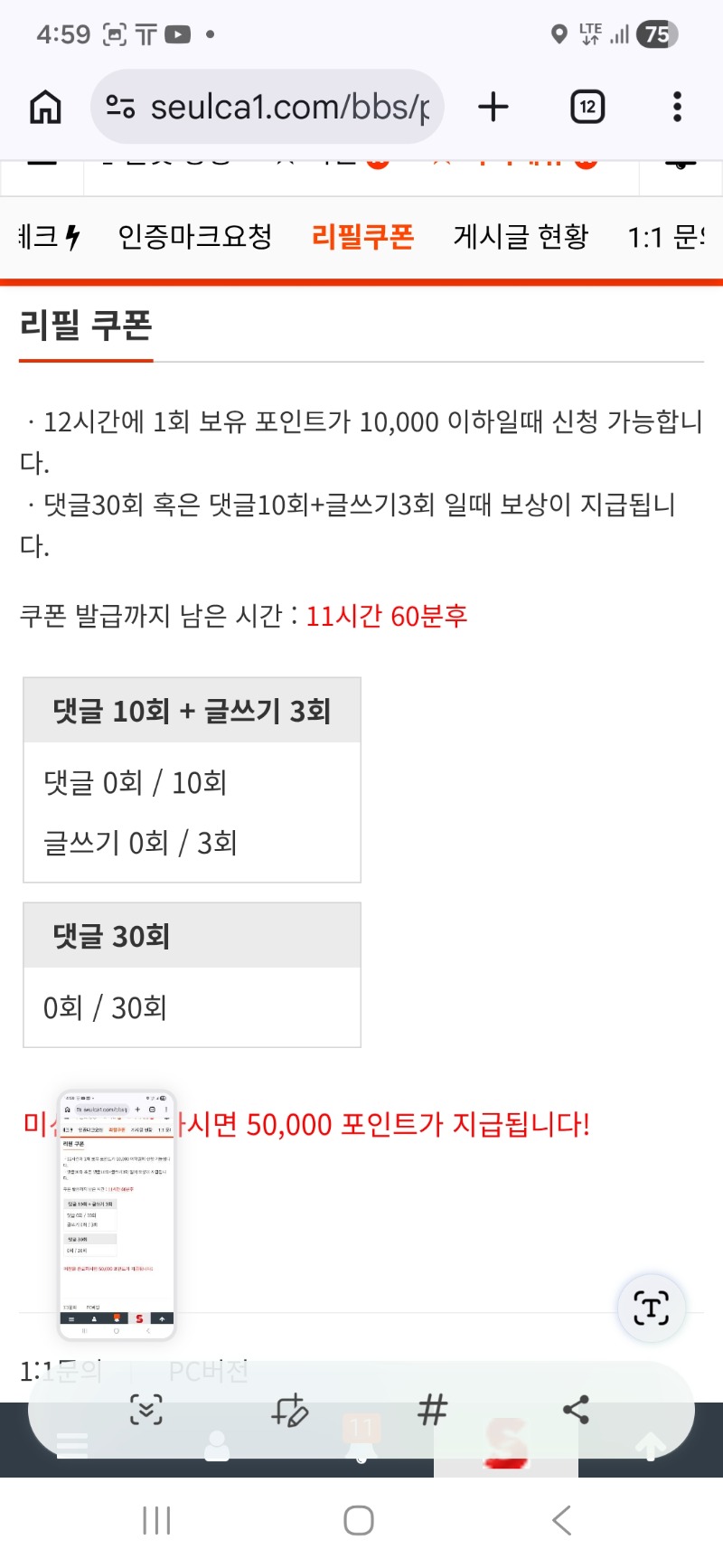Extract text with the T icon
The width and height of the screenshot is (723, 1568).
pos(651,1308)
